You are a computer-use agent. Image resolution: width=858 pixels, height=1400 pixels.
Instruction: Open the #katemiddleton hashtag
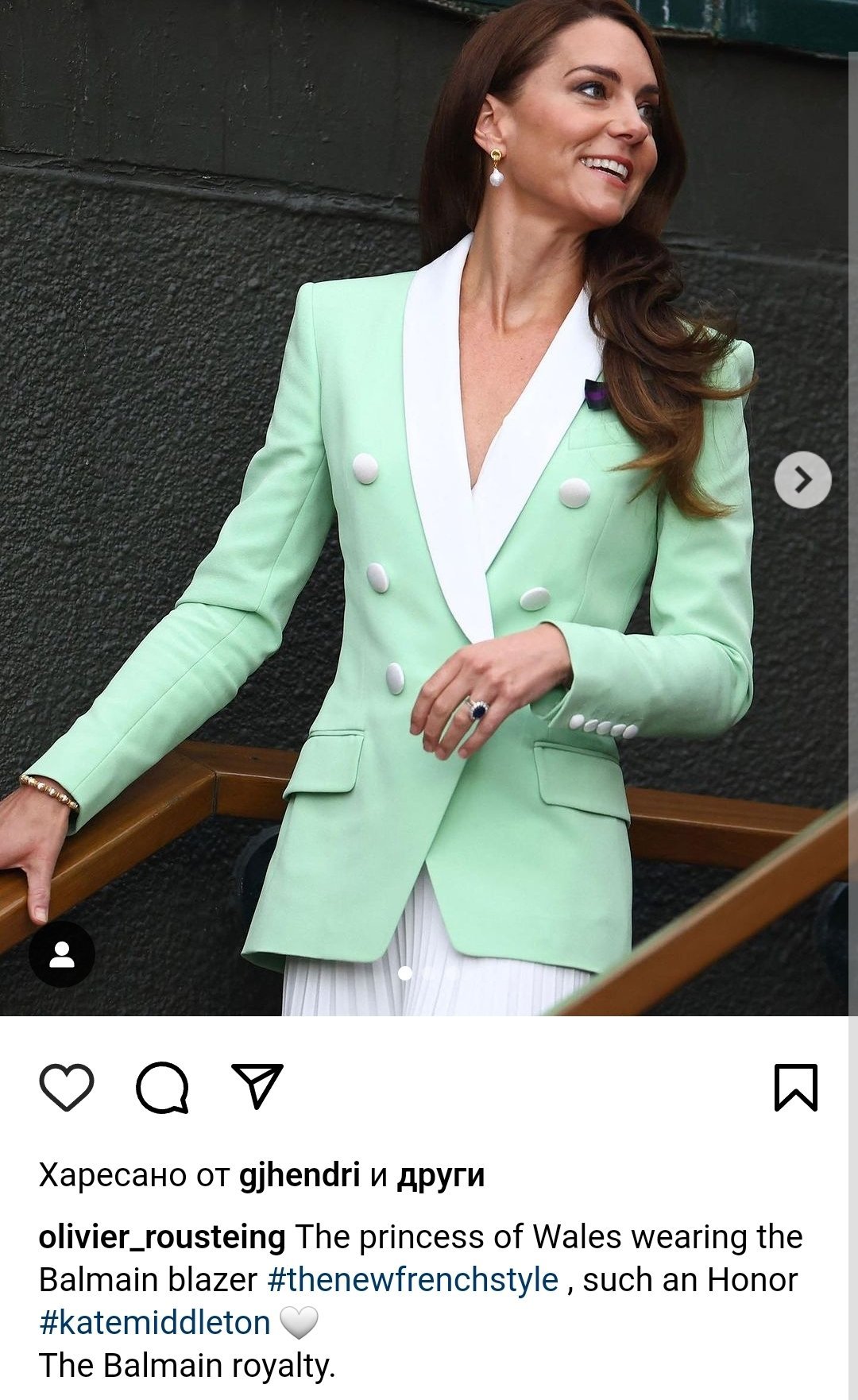(155, 1323)
